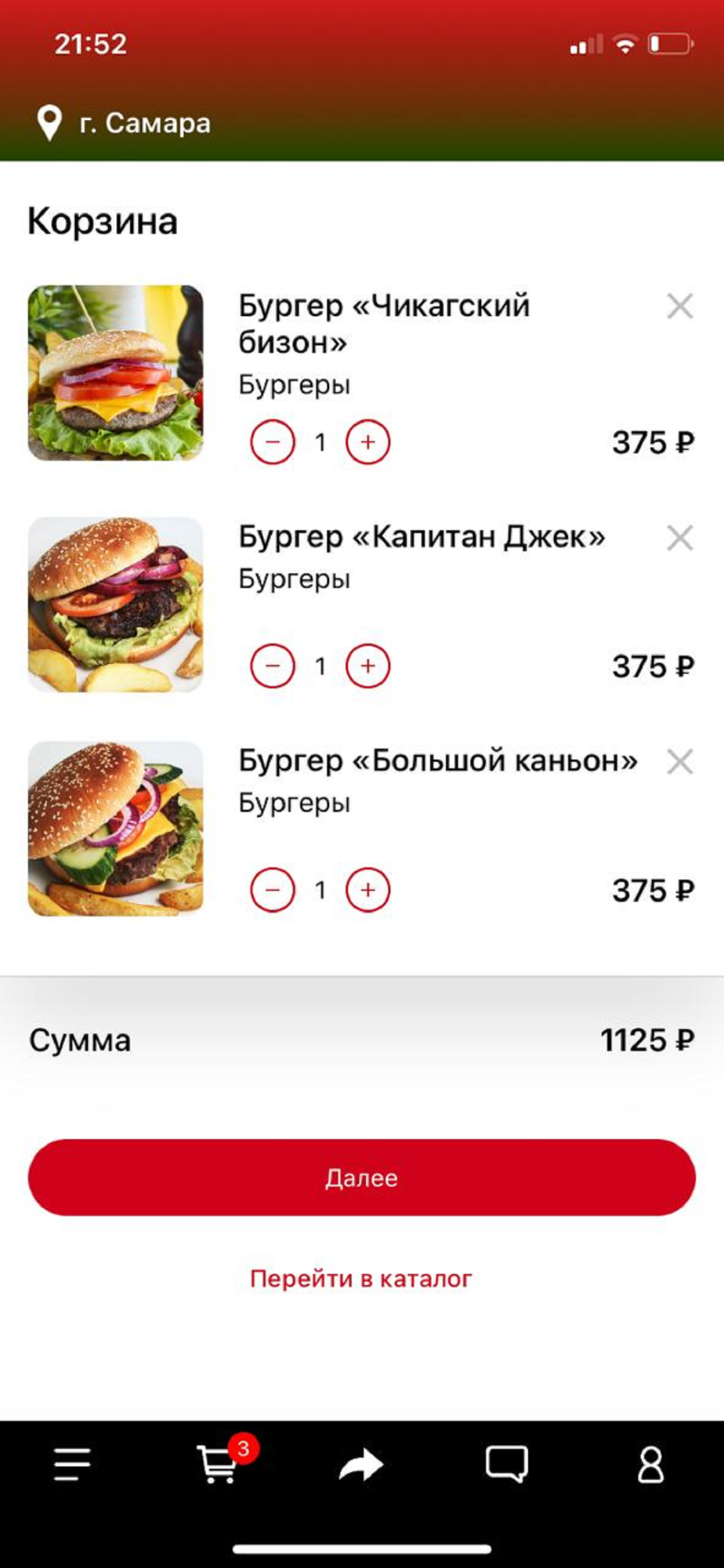Switch to the profile tab

click(x=650, y=1465)
